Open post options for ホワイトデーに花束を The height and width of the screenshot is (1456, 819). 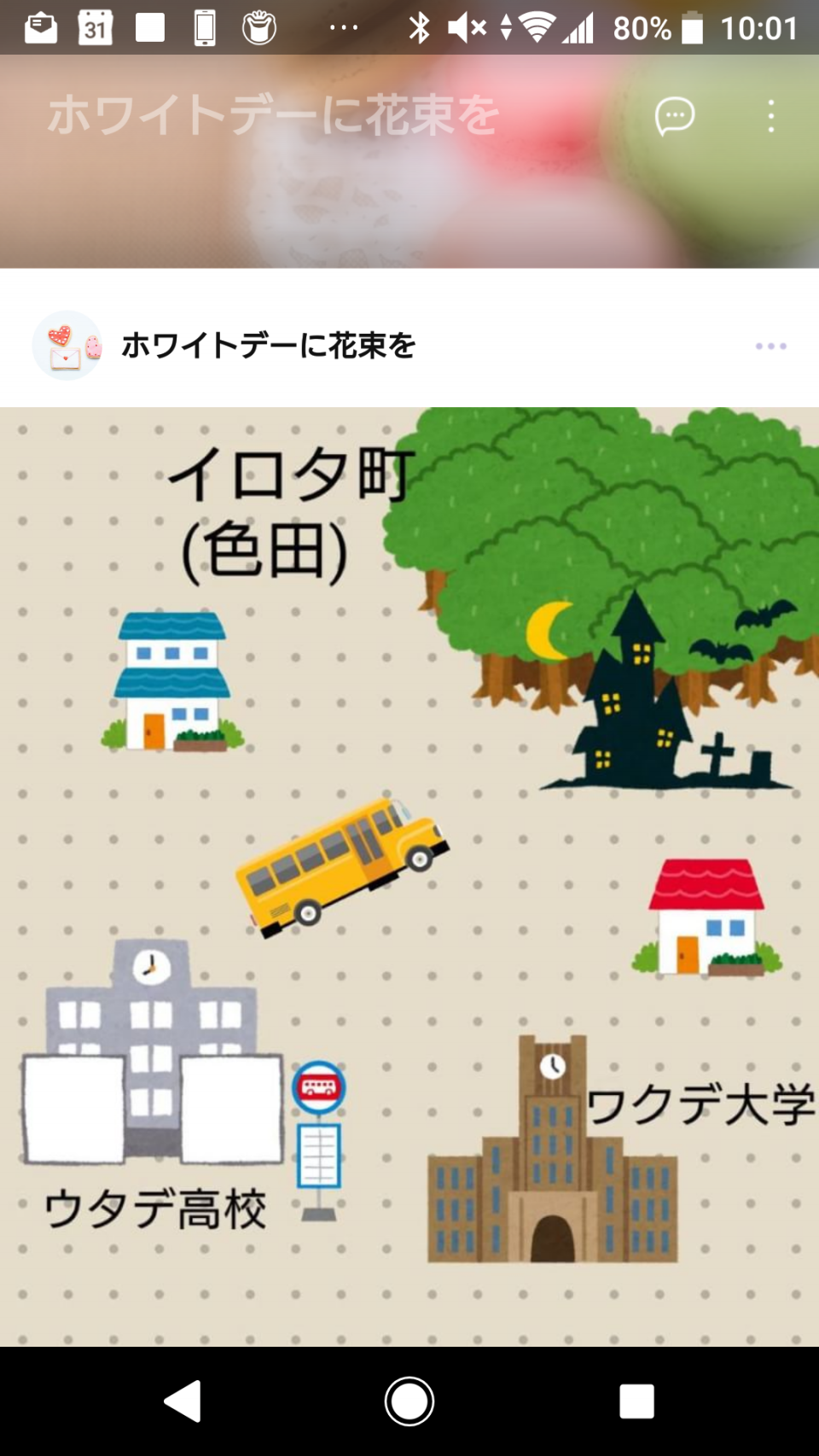770,346
